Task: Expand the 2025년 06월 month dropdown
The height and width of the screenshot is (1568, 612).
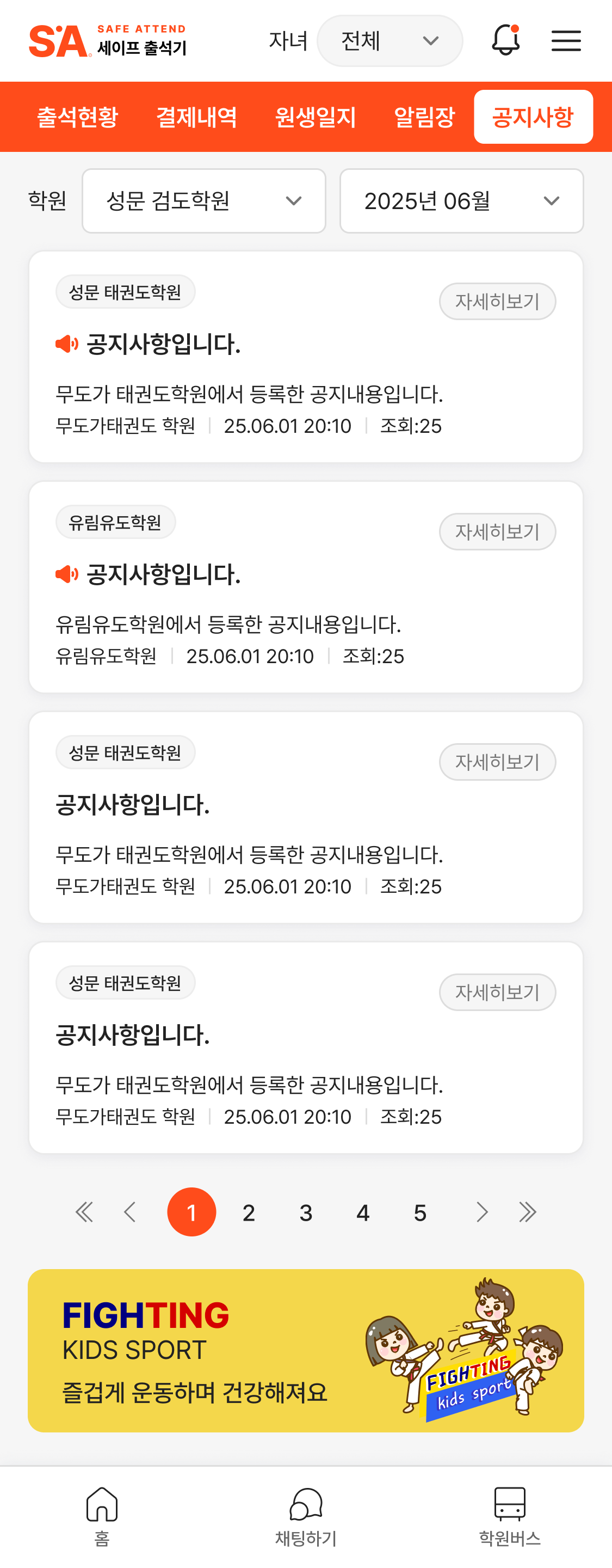Action: coord(461,201)
